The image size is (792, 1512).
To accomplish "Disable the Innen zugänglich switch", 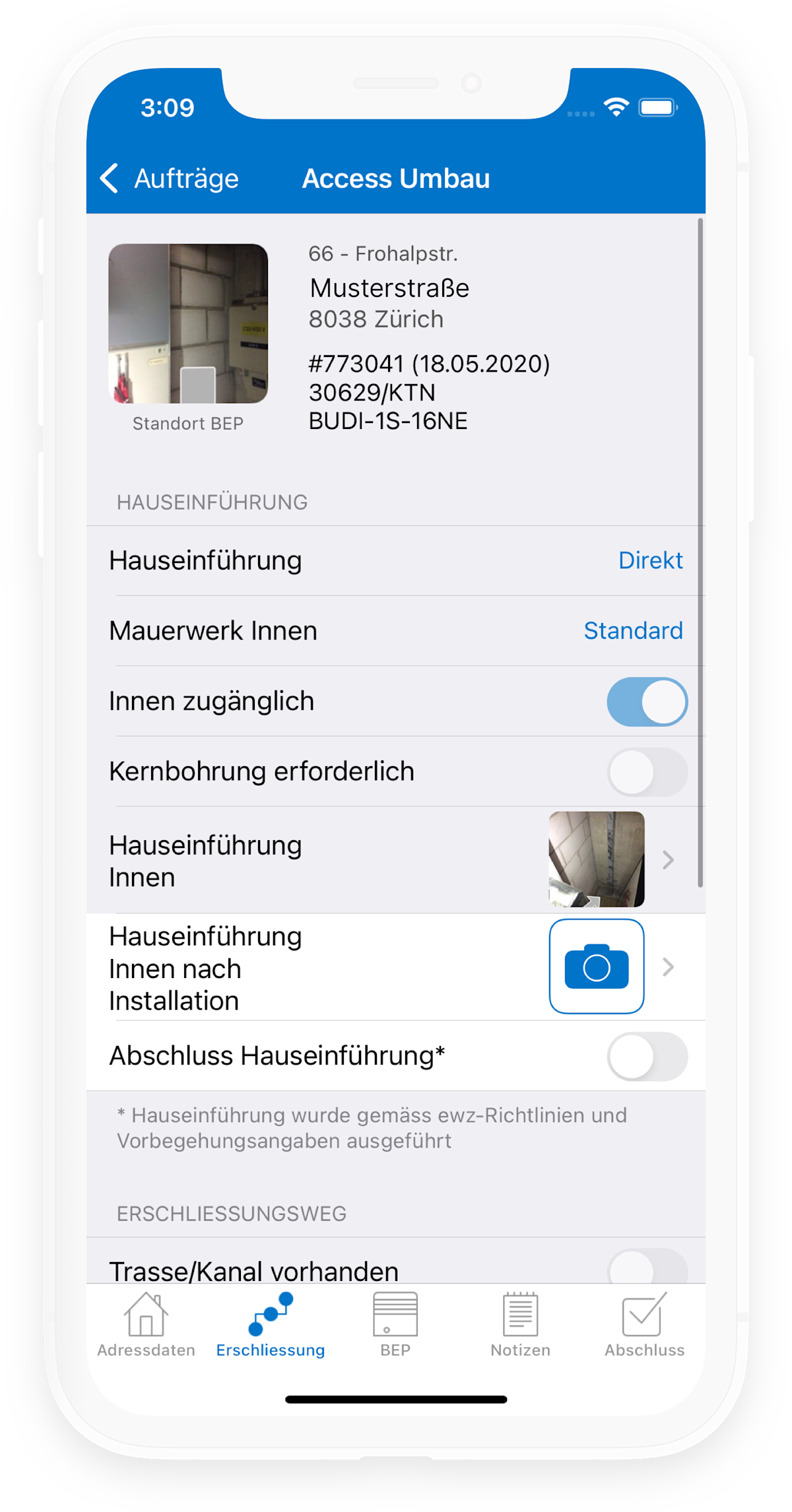I will 647,702.
